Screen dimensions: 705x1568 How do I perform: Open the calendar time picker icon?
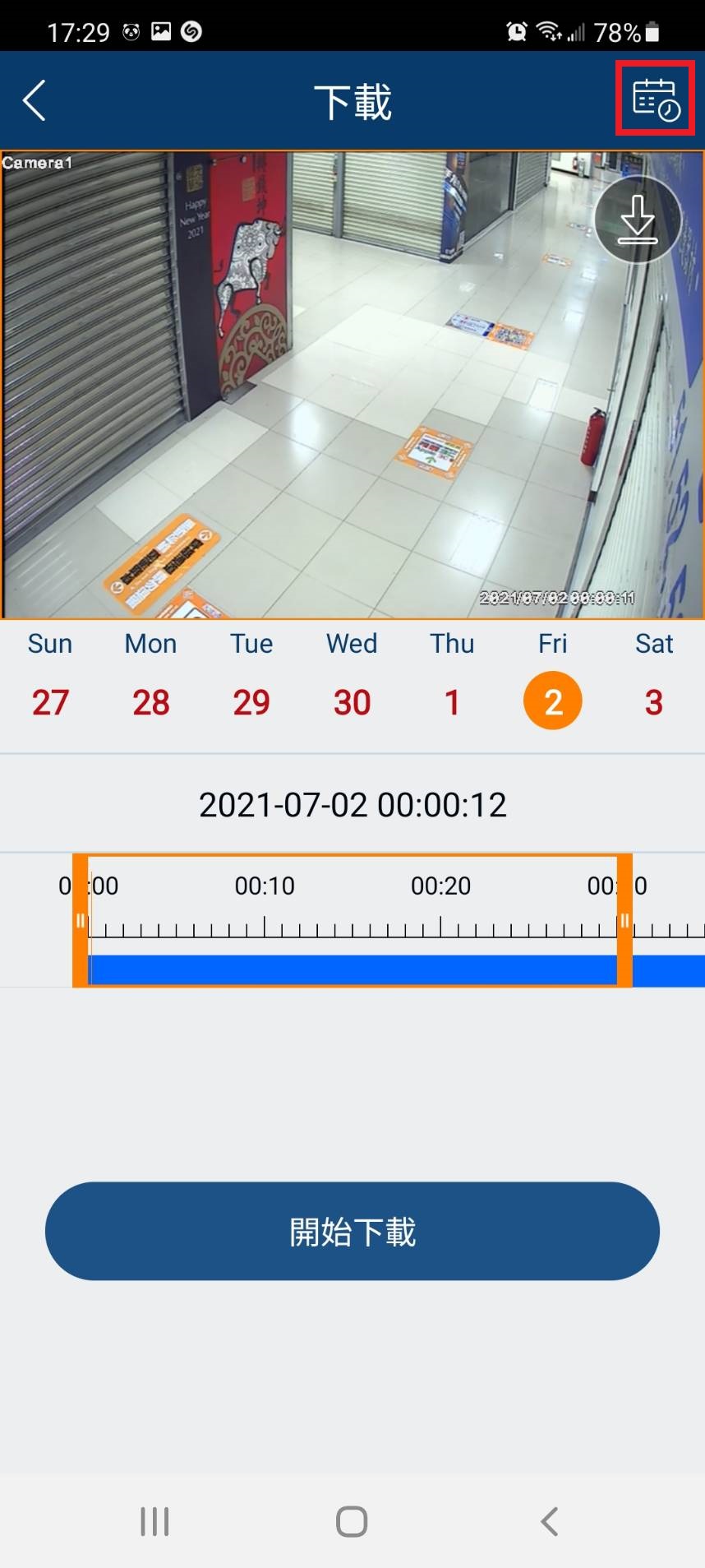tap(656, 99)
